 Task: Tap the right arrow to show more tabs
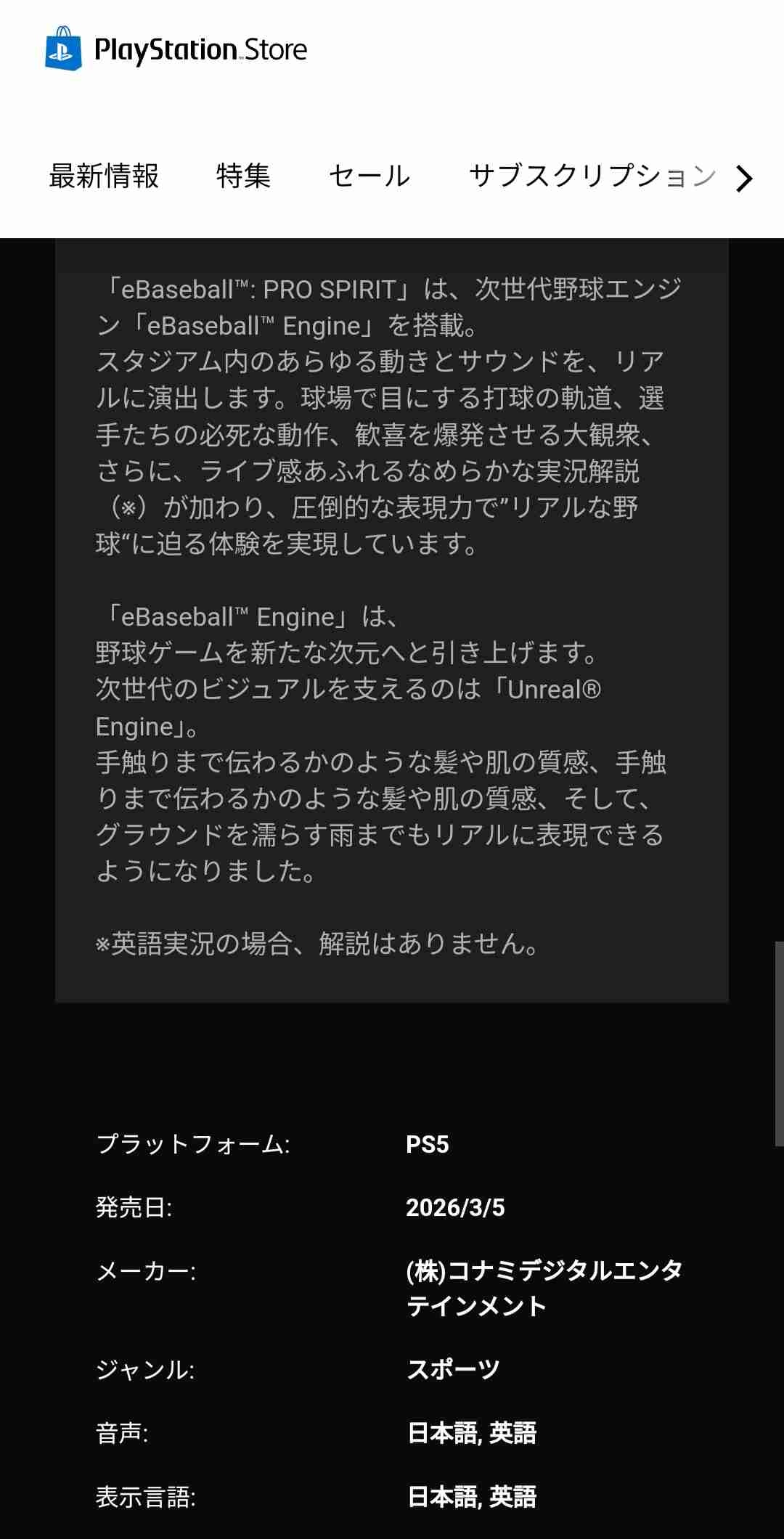(744, 179)
